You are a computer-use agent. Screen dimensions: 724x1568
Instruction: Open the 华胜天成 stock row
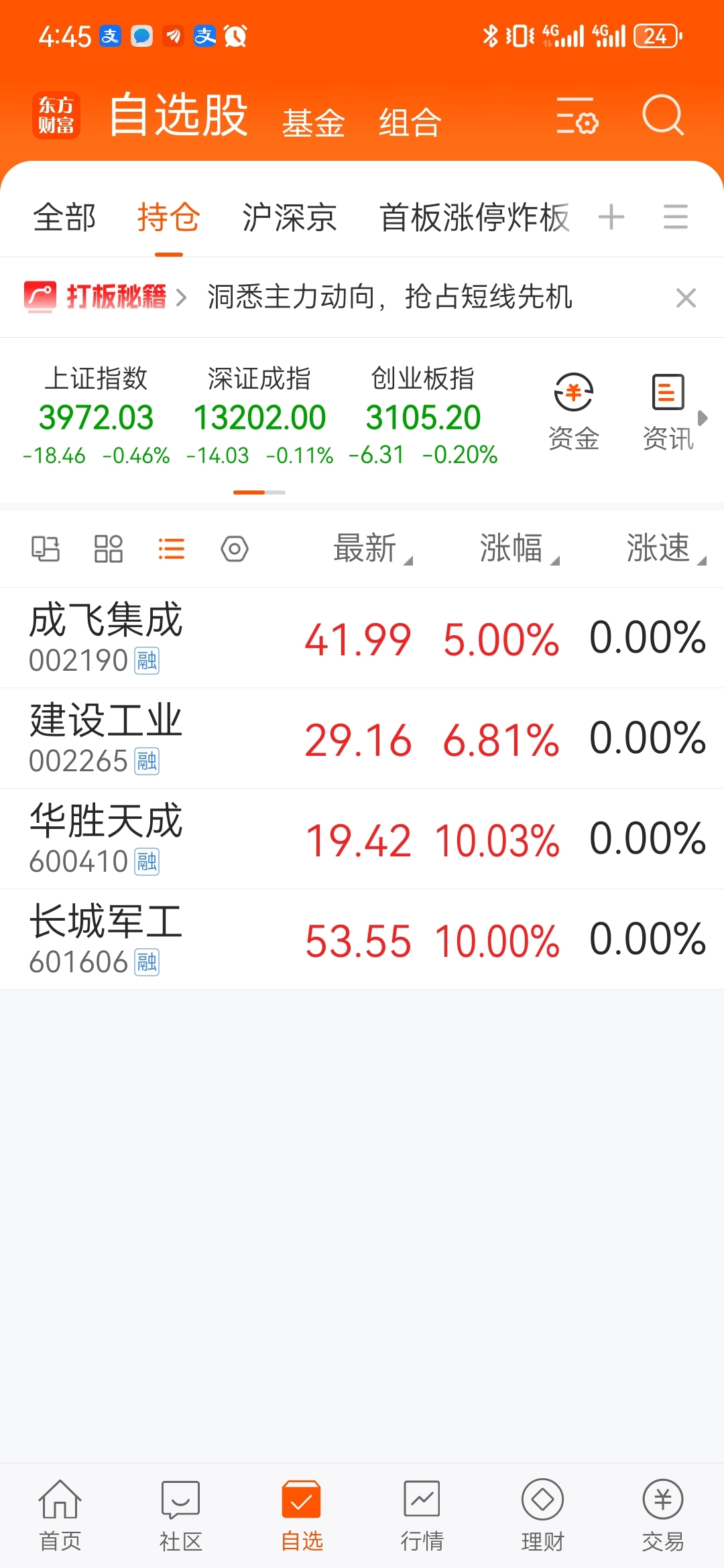[x=362, y=838]
